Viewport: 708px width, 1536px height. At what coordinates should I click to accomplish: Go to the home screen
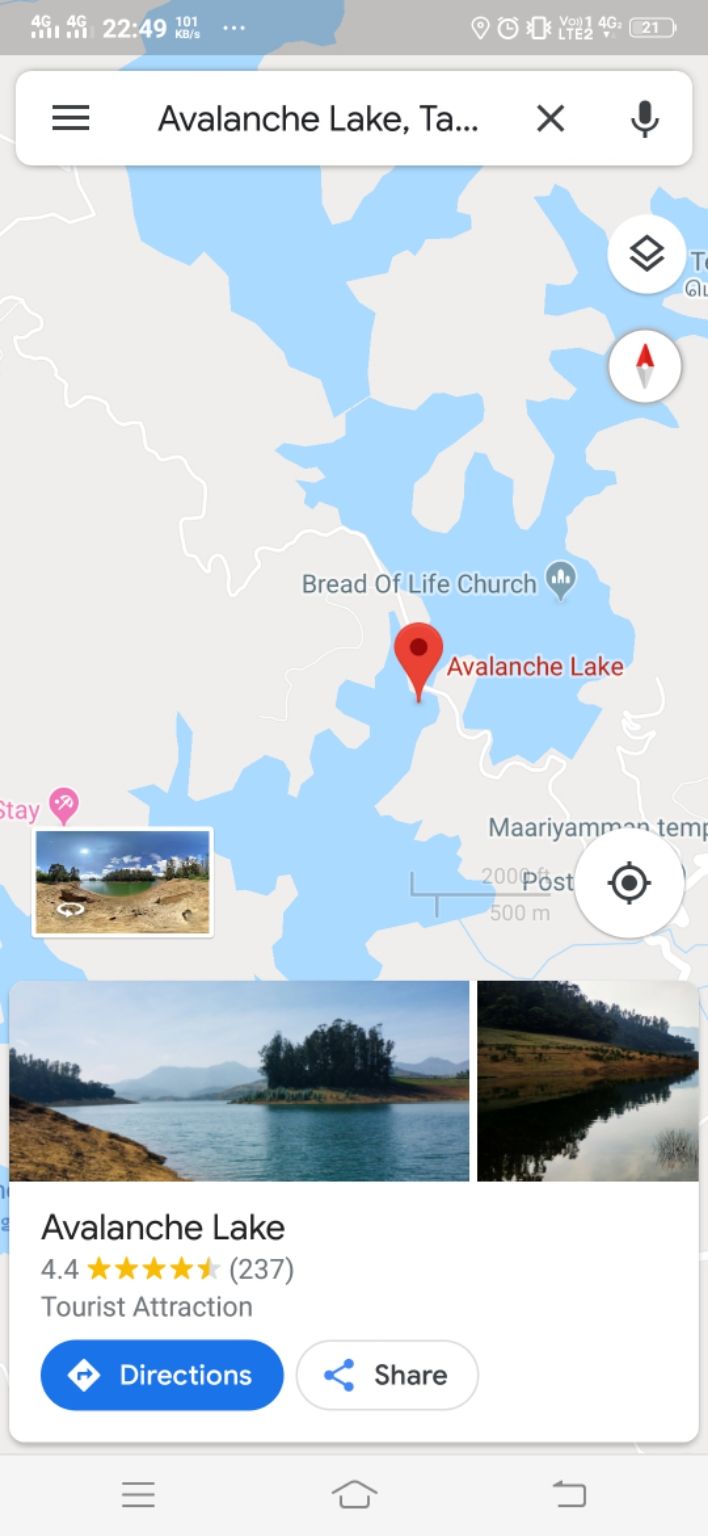[x=354, y=1495]
